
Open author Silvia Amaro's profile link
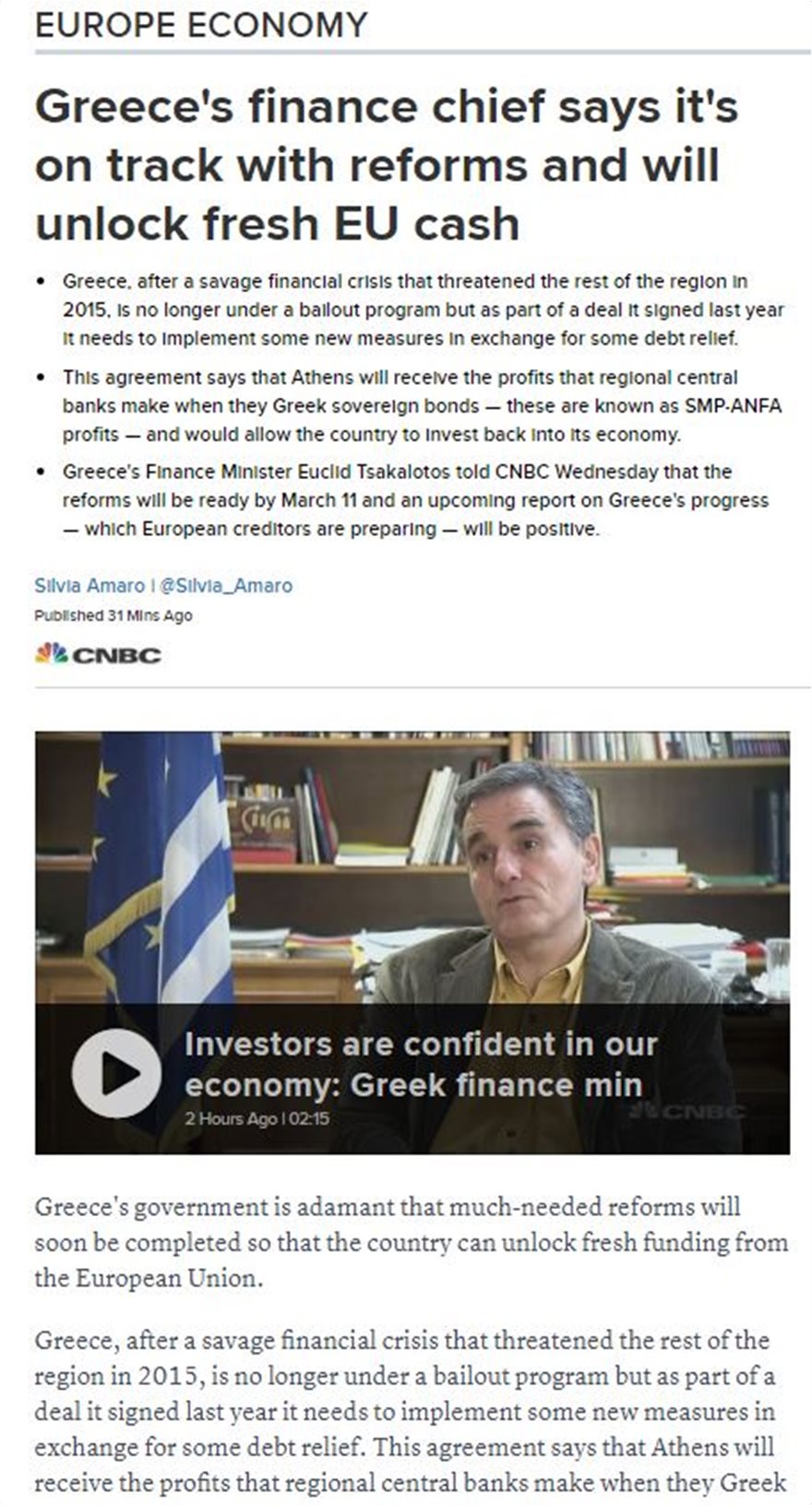(x=90, y=586)
